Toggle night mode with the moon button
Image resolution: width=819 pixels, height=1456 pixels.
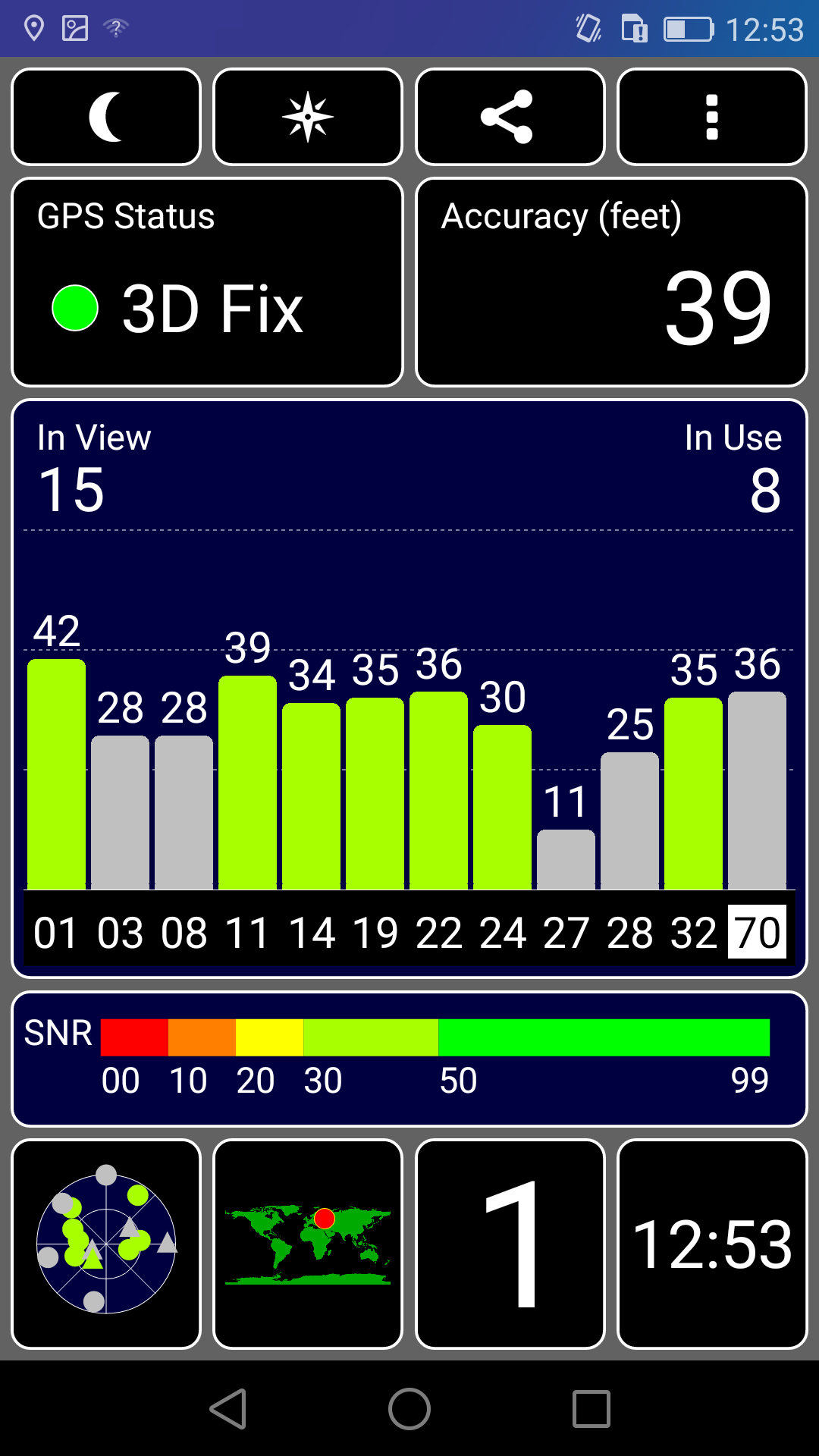coord(106,117)
